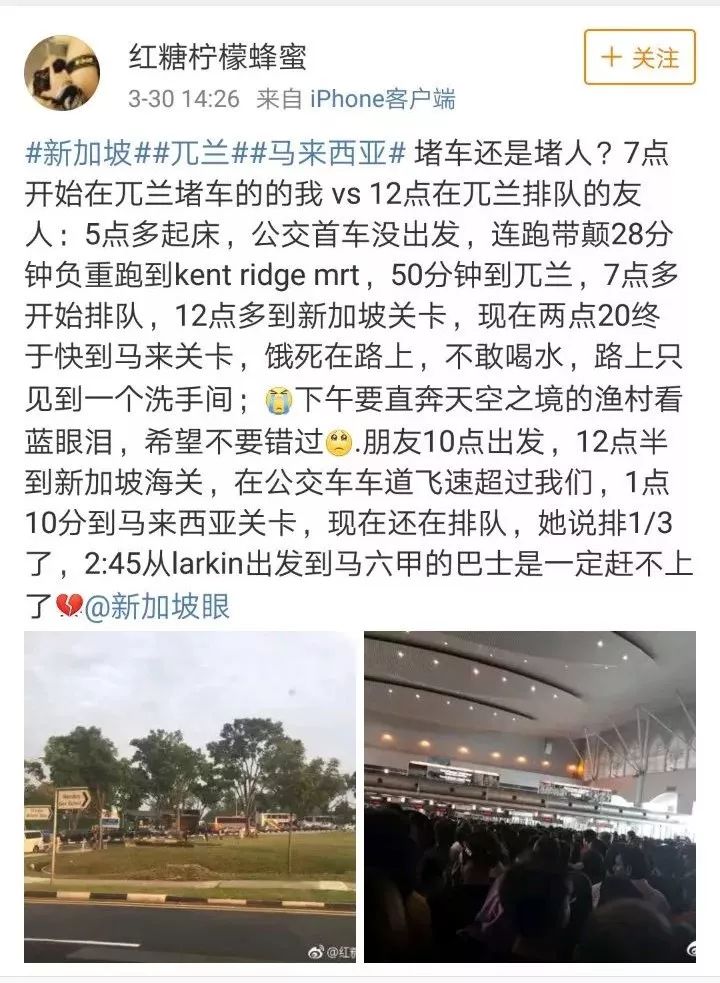Screen dimensions: 720x983
Task: Enlarge the roadside traffic photo
Action: [190, 796]
